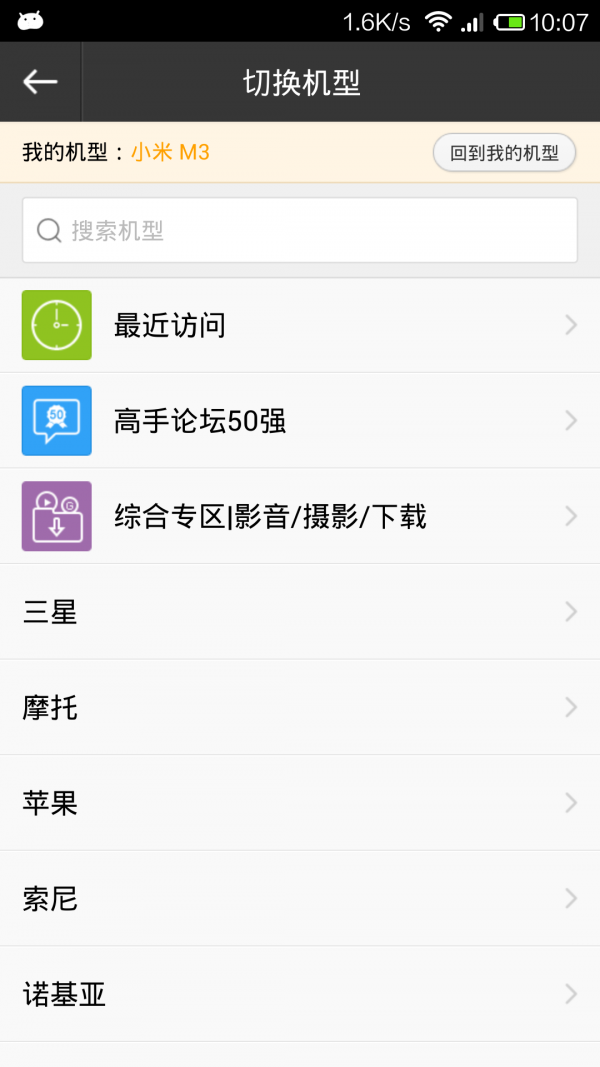Tap the 回到我的机型 button
Image resolution: width=600 pixels, height=1067 pixels.
pos(504,153)
